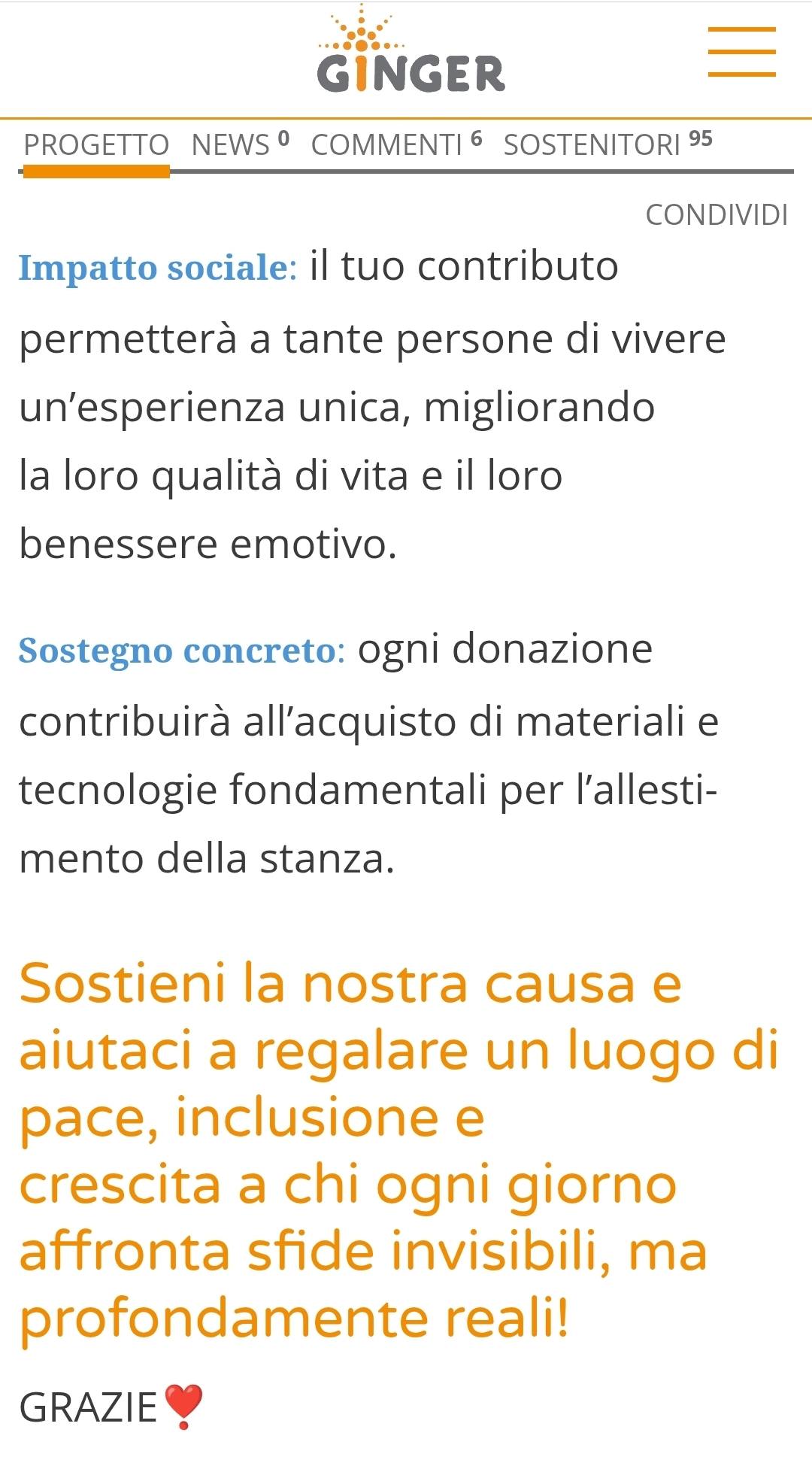Image resolution: width=812 pixels, height=1475 pixels.
Task: Select the Progetto tab
Action: (x=96, y=144)
